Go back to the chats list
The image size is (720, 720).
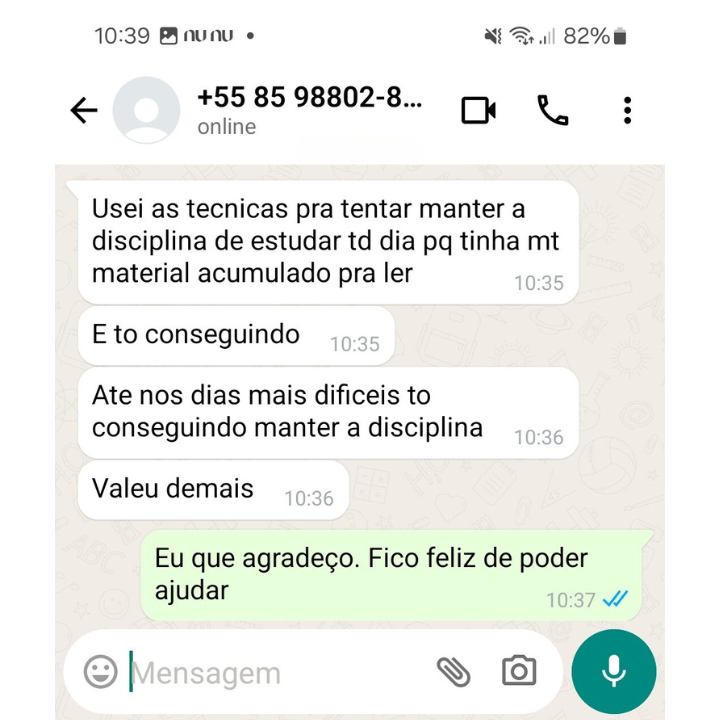coord(85,110)
